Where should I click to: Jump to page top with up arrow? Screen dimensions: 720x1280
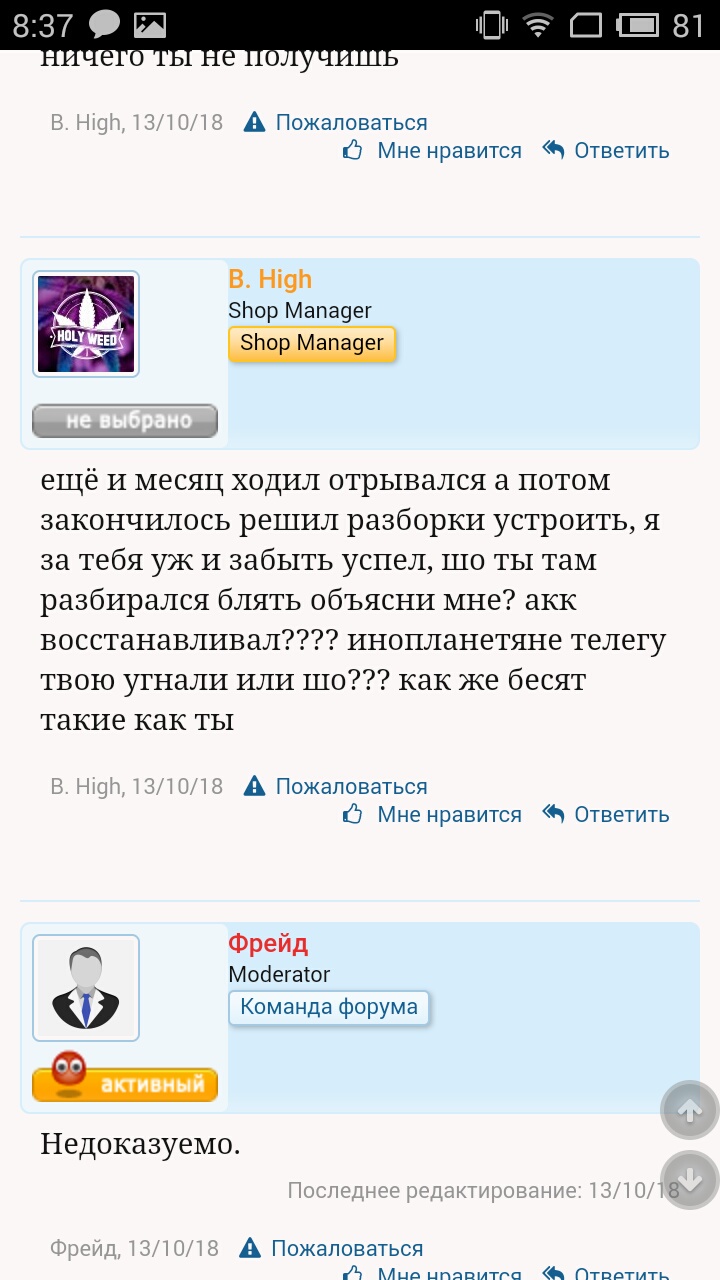[x=690, y=1110]
